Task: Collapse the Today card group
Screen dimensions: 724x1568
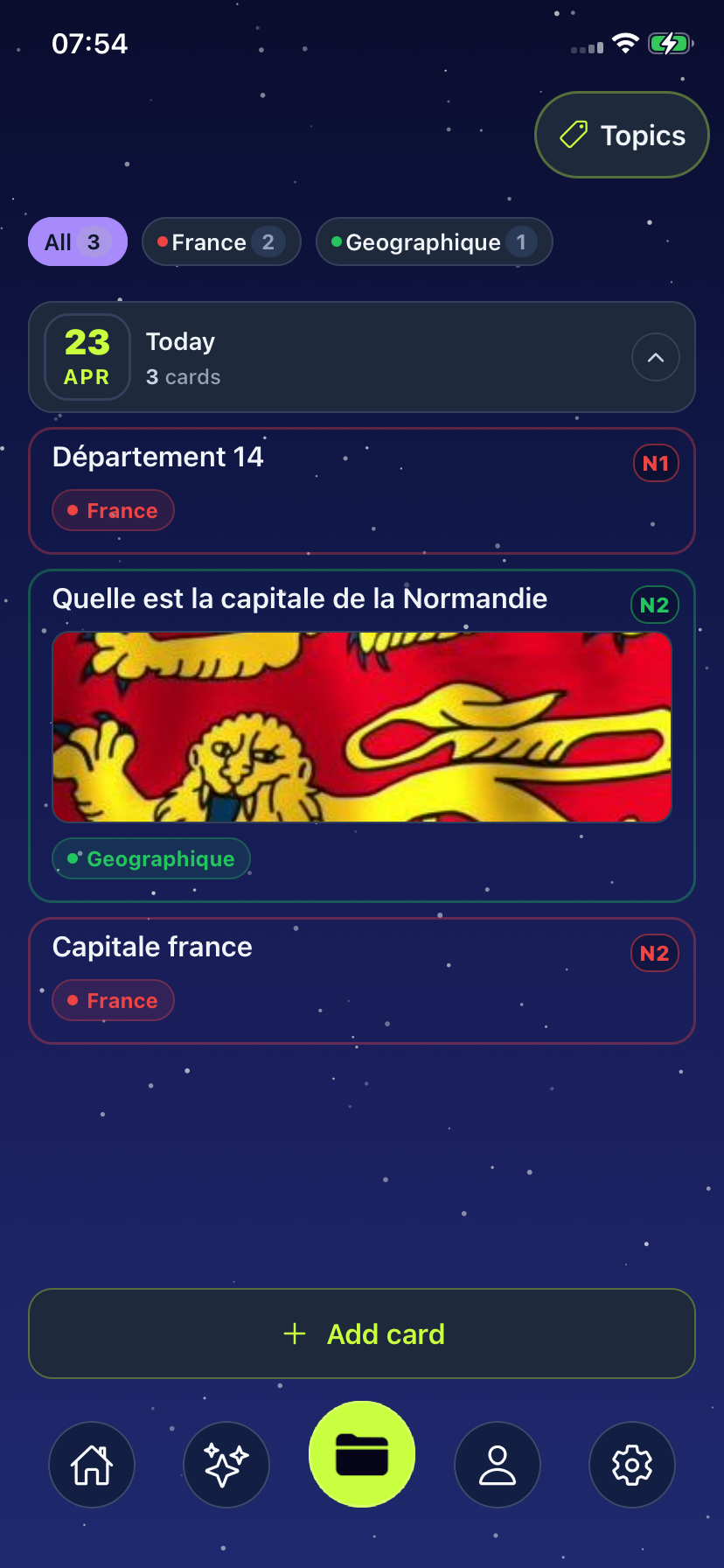Action: click(x=655, y=357)
